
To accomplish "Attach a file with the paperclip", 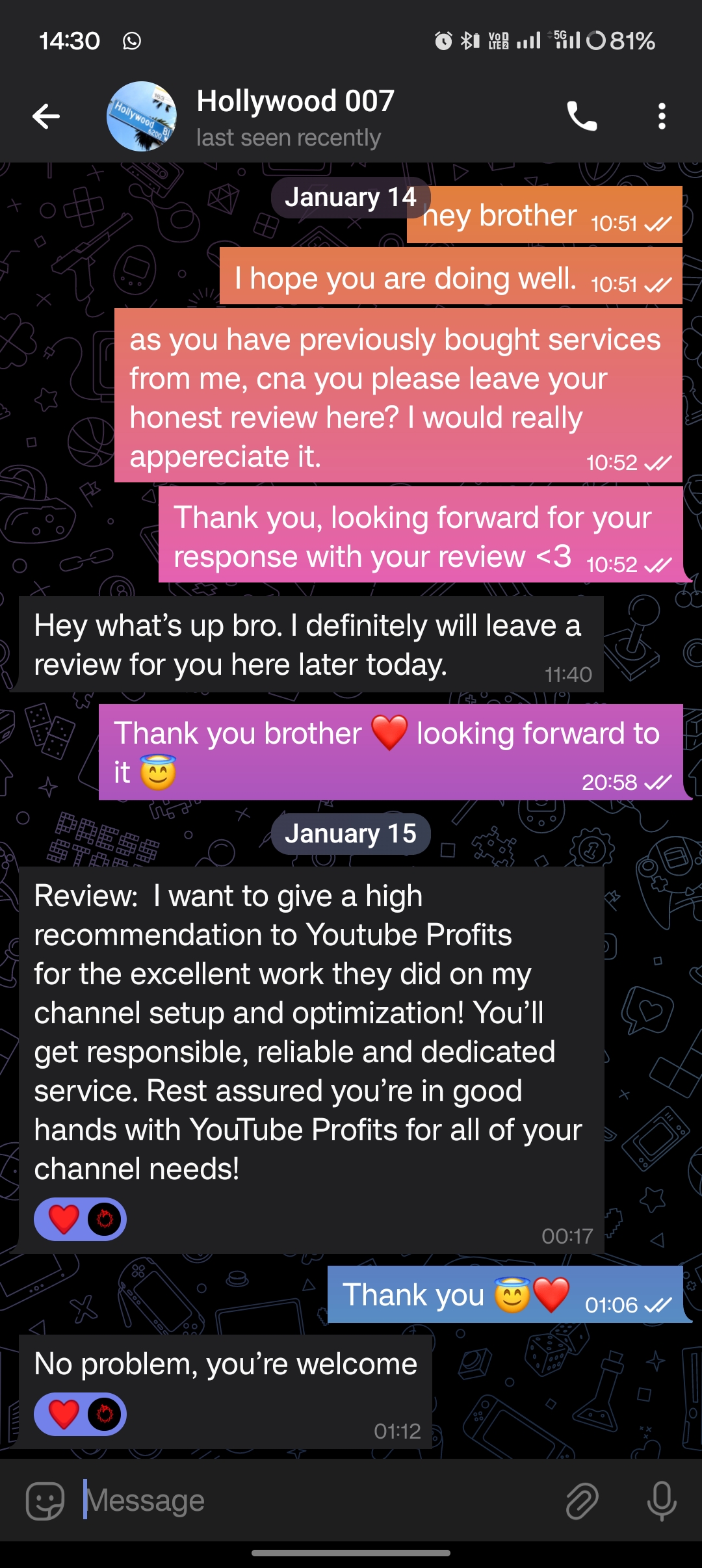I will pyautogui.click(x=582, y=1500).
